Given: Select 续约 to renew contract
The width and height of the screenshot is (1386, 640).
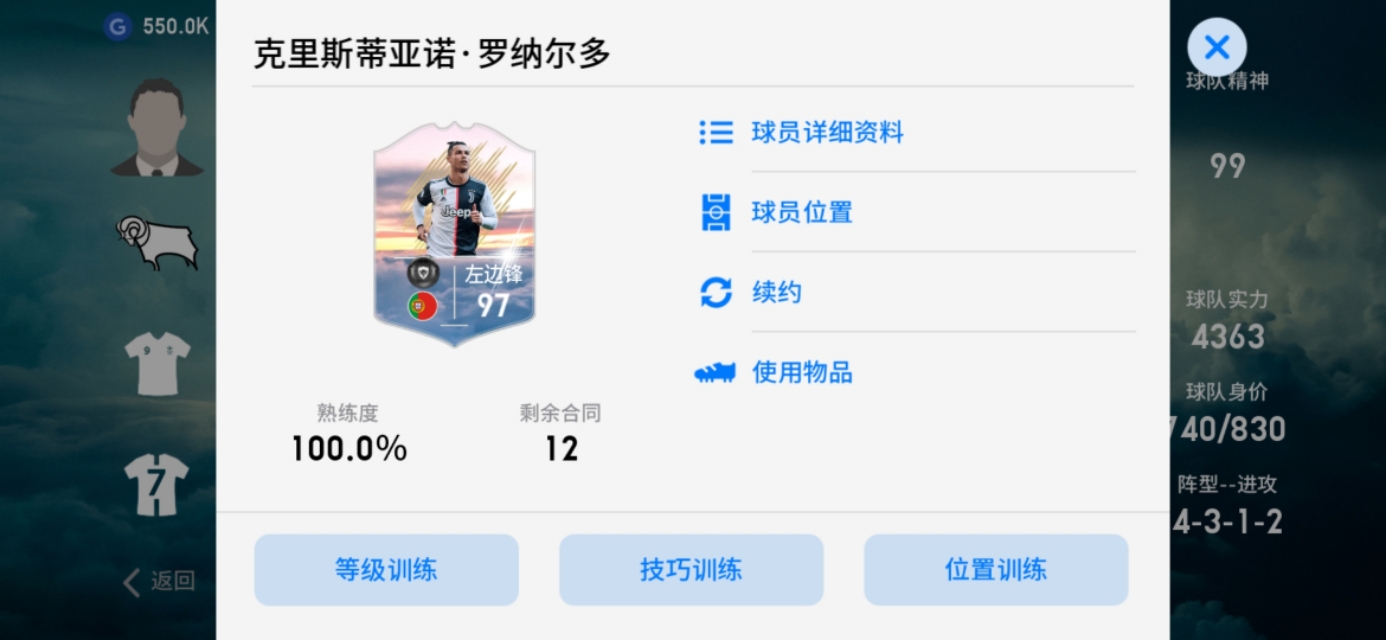Looking at the screenshot, I should [776, 293].
